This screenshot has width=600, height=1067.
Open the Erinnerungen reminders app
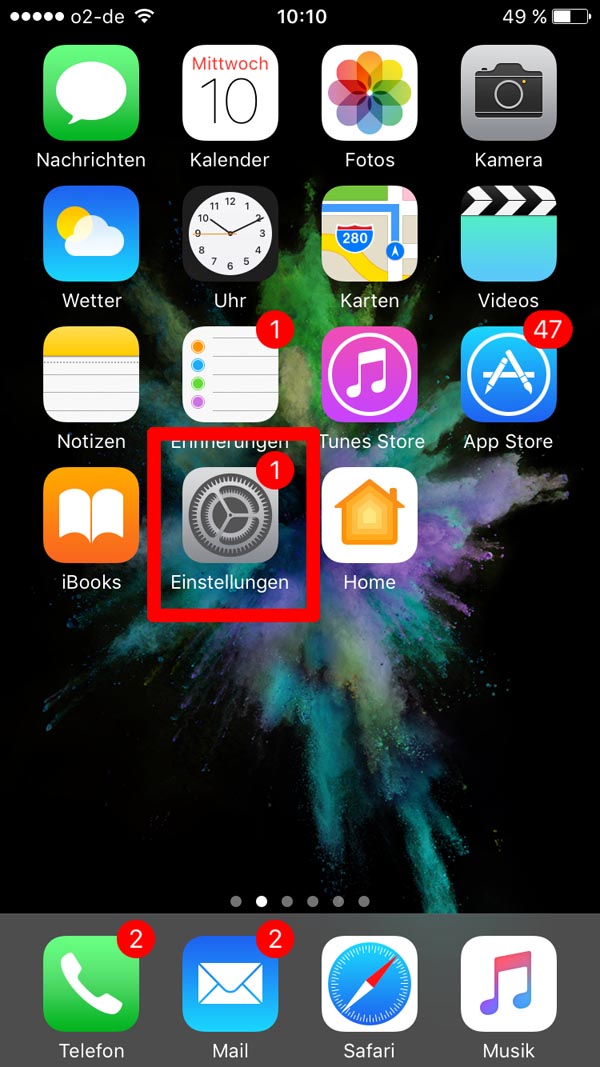tap(230, 374)
